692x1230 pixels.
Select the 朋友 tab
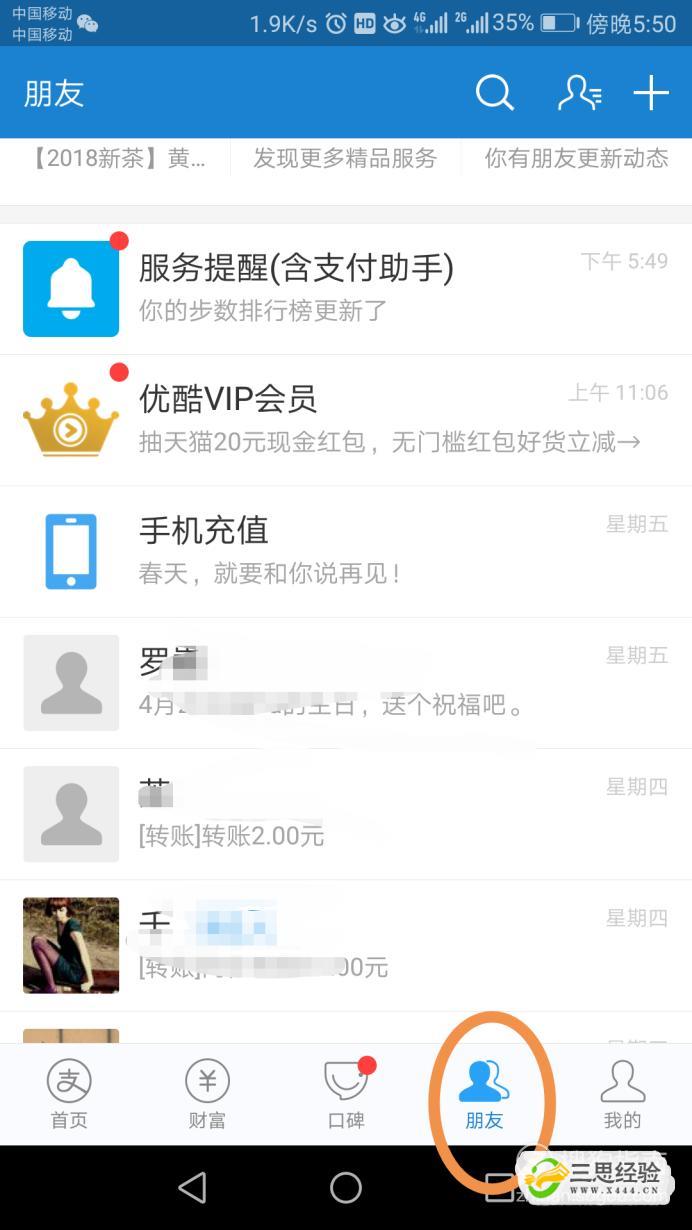click(x=484, y=1095)
